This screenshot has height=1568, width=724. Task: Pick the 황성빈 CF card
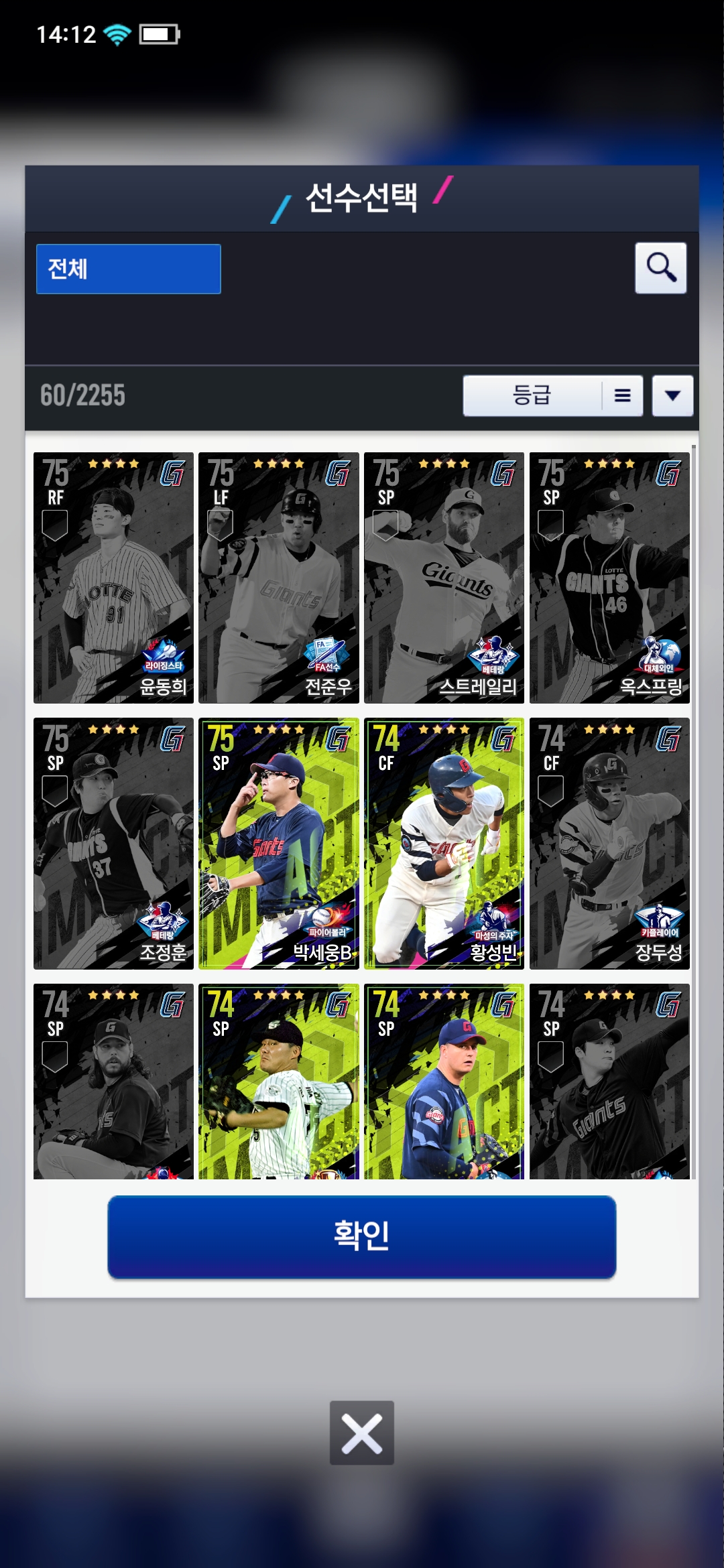(444, 843)
